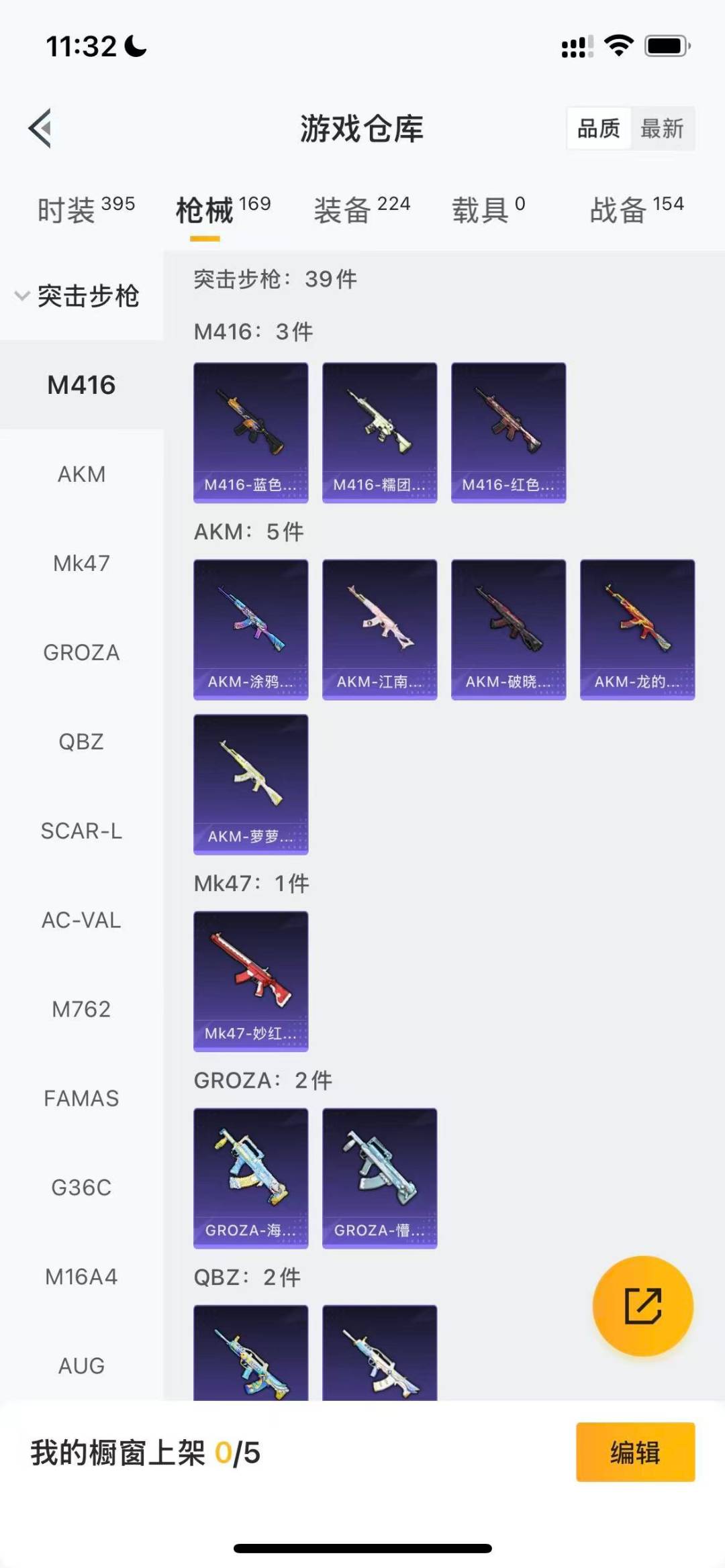This screenshot has height=1568, width=725.
Task: Switch to the 装备 tab
Action: 362,209
